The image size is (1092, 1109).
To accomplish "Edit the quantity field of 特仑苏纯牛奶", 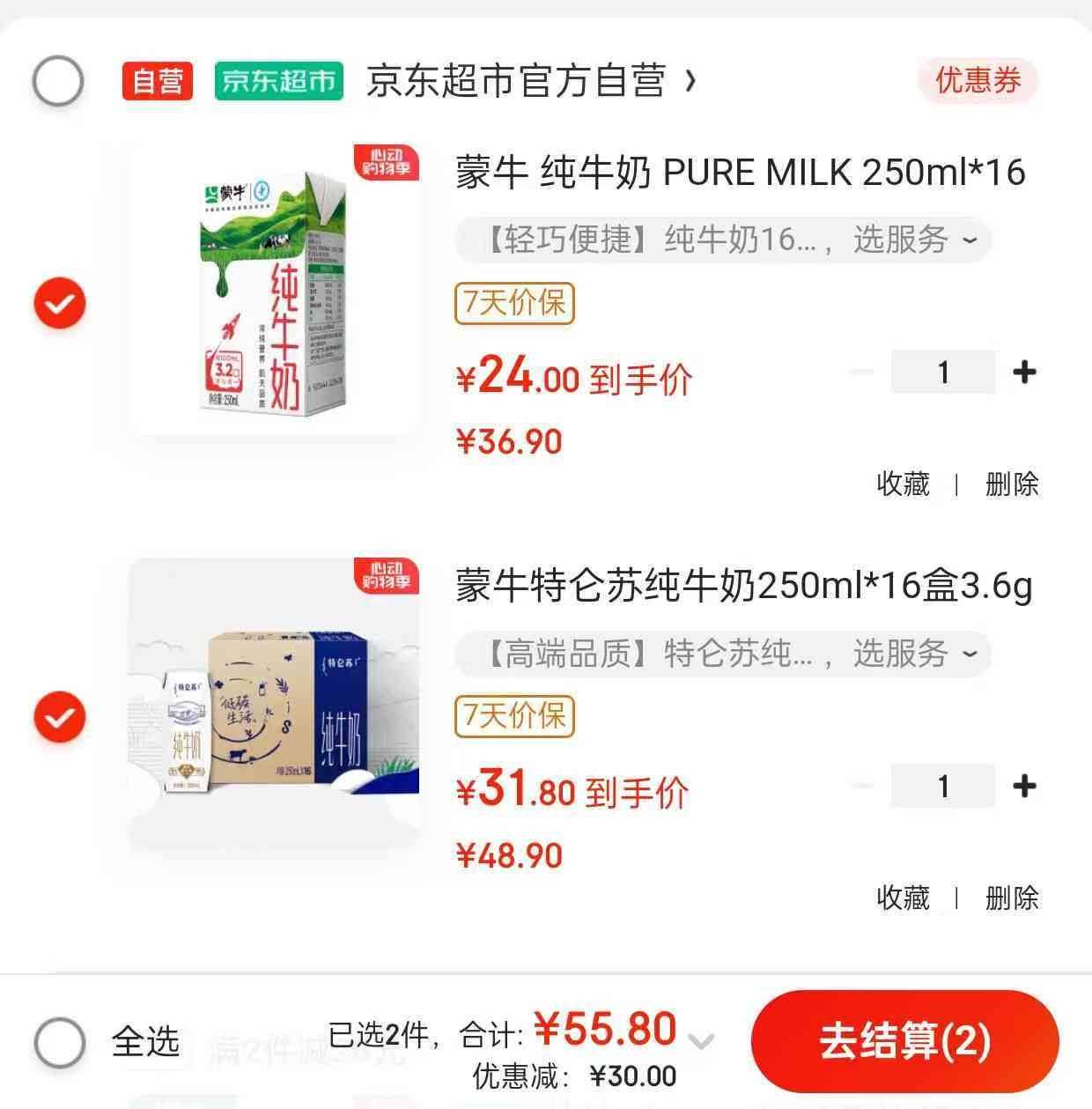I will 942,786.
